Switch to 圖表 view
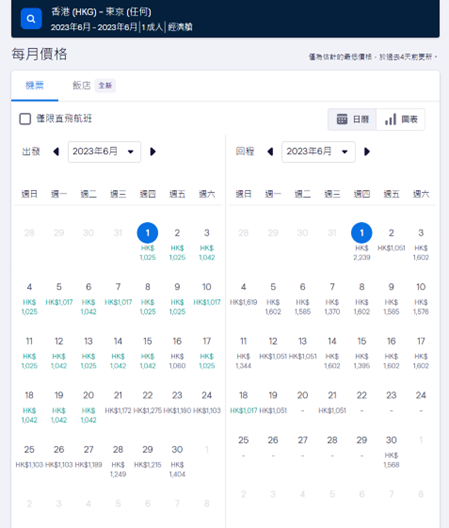 pyautogui.click(x=401, y=119)
